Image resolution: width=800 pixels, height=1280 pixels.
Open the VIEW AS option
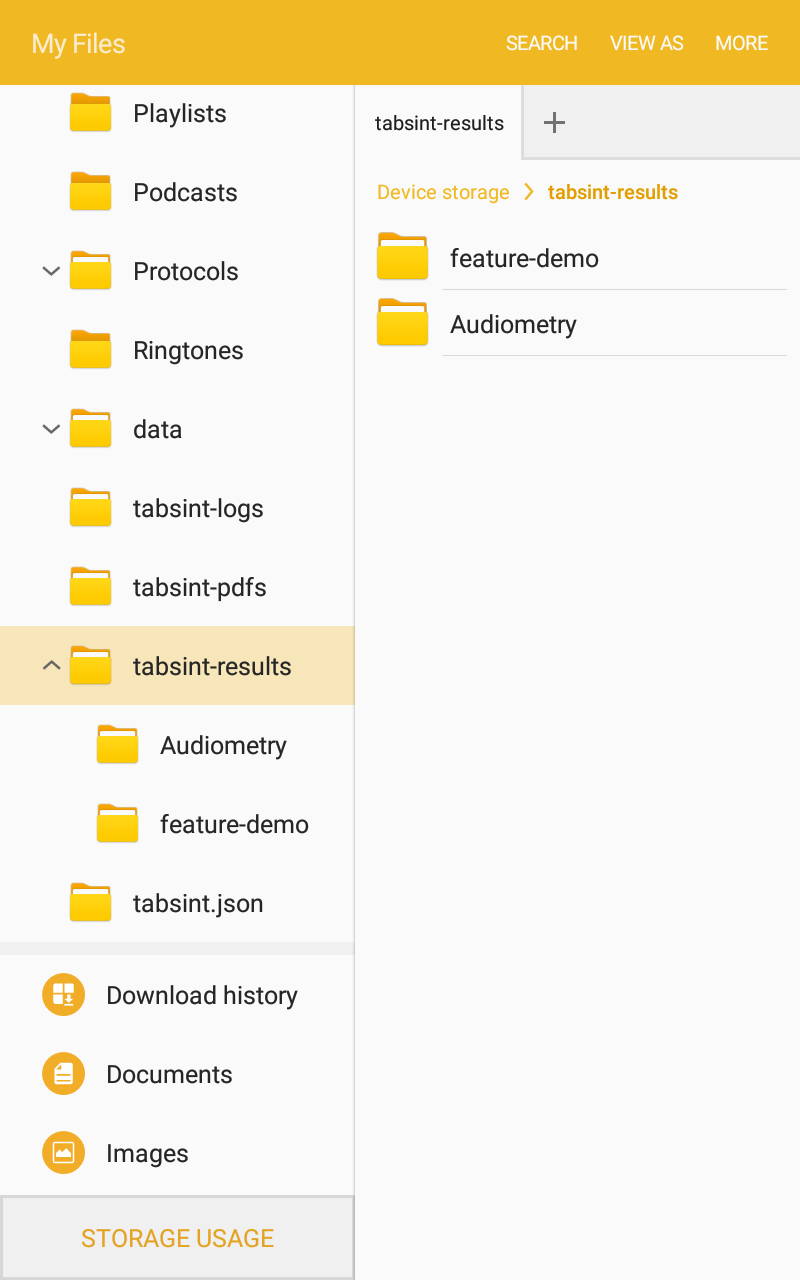coord(647,43)
